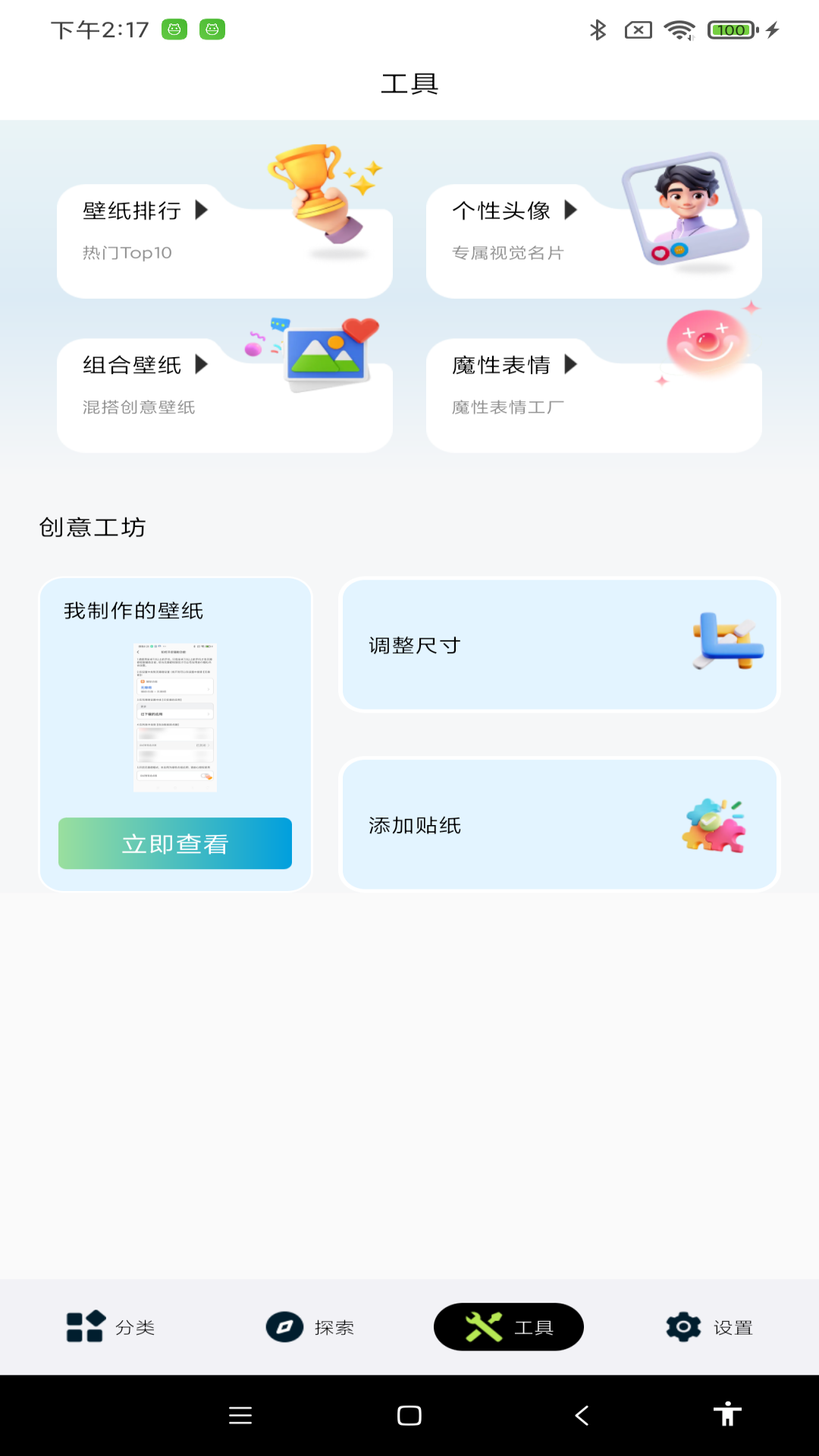Expand 个性头像 with the right arrow
This screenshot has height=1456, width=819.
[571, 212]
